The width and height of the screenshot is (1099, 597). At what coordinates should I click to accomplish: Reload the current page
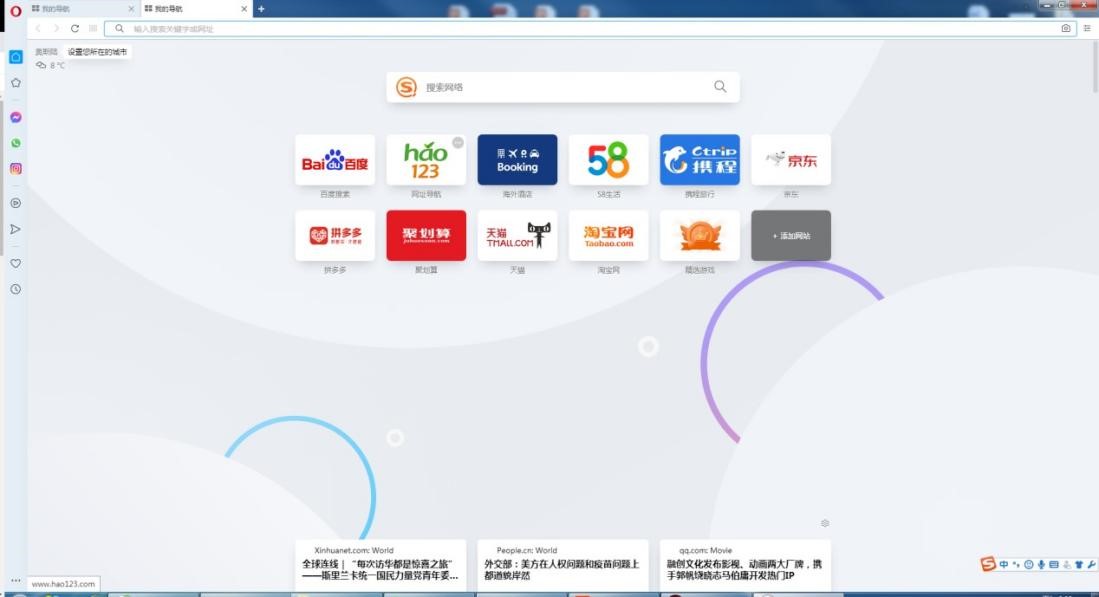click(x=75, y=29)
